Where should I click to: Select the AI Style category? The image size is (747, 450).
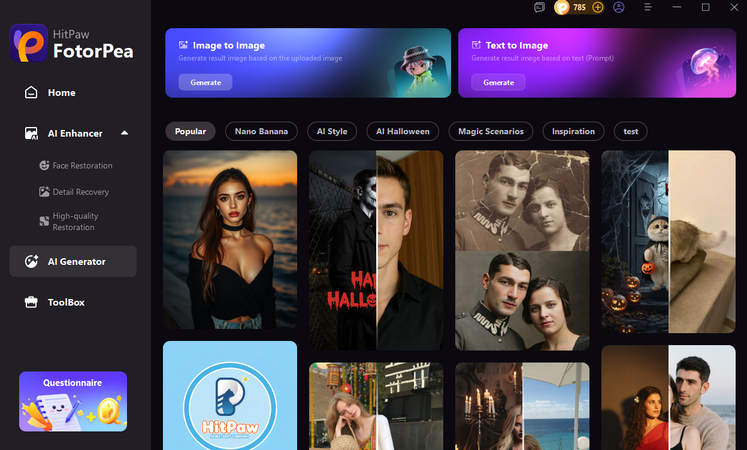(332, 131)
